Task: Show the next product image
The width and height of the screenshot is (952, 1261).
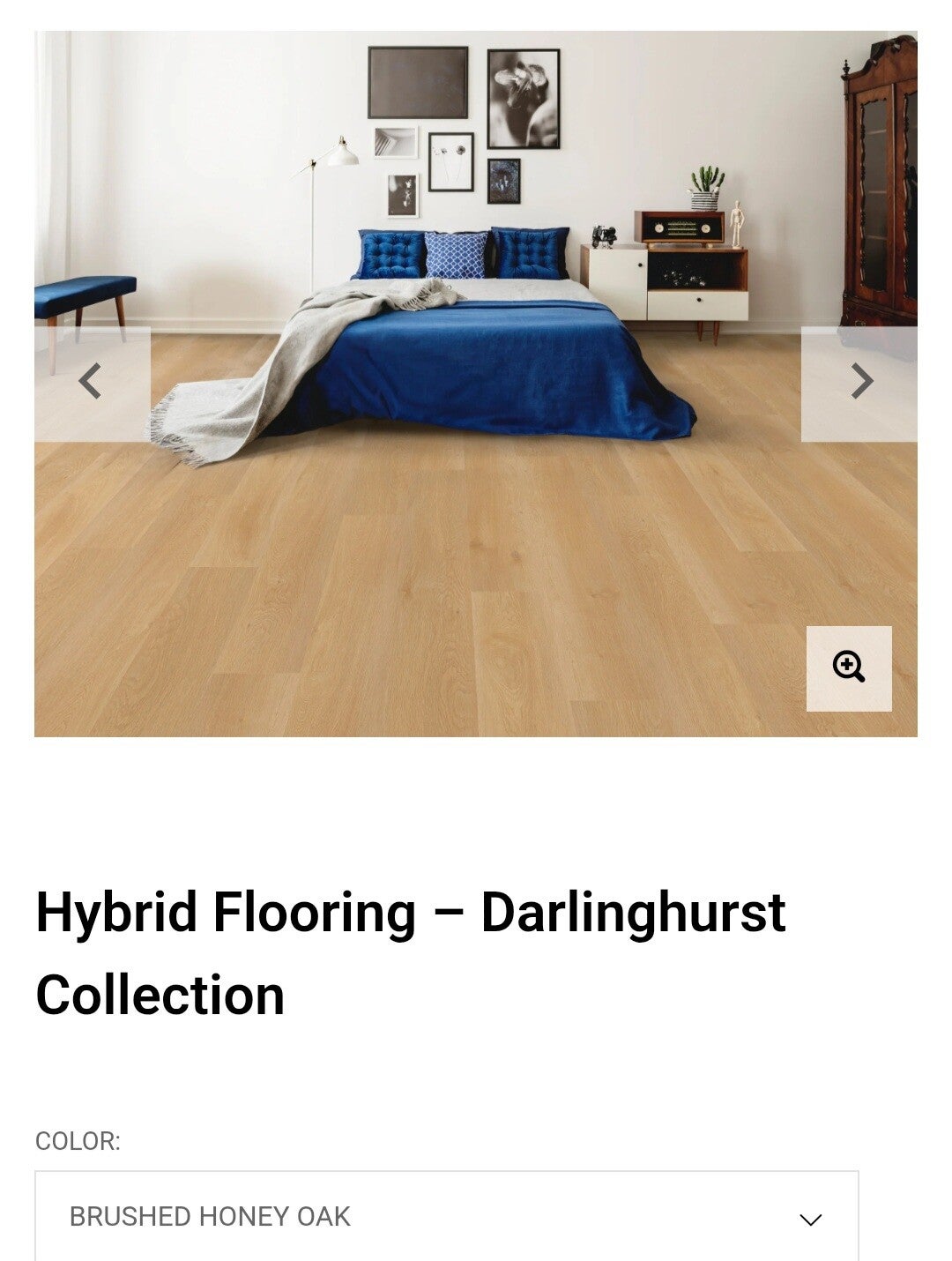Action: pos(859,384)
